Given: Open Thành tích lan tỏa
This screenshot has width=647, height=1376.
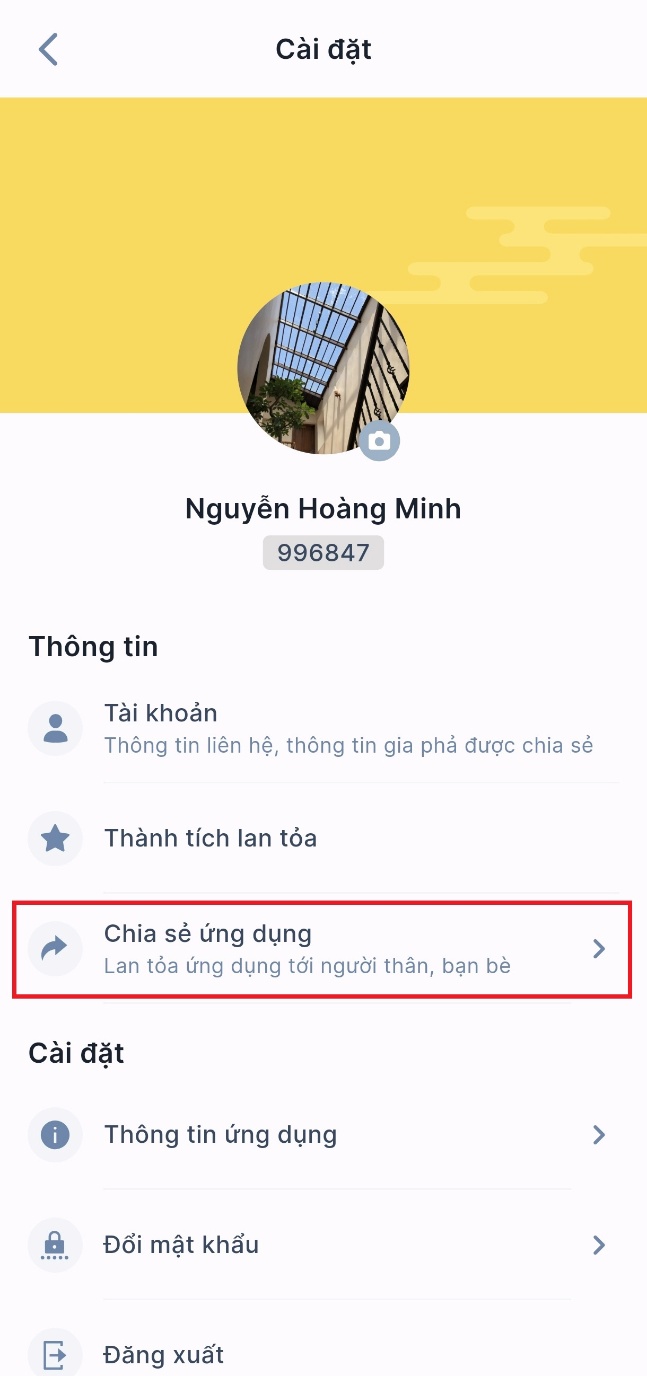Looking at the screenshot, I should point(322,838).
